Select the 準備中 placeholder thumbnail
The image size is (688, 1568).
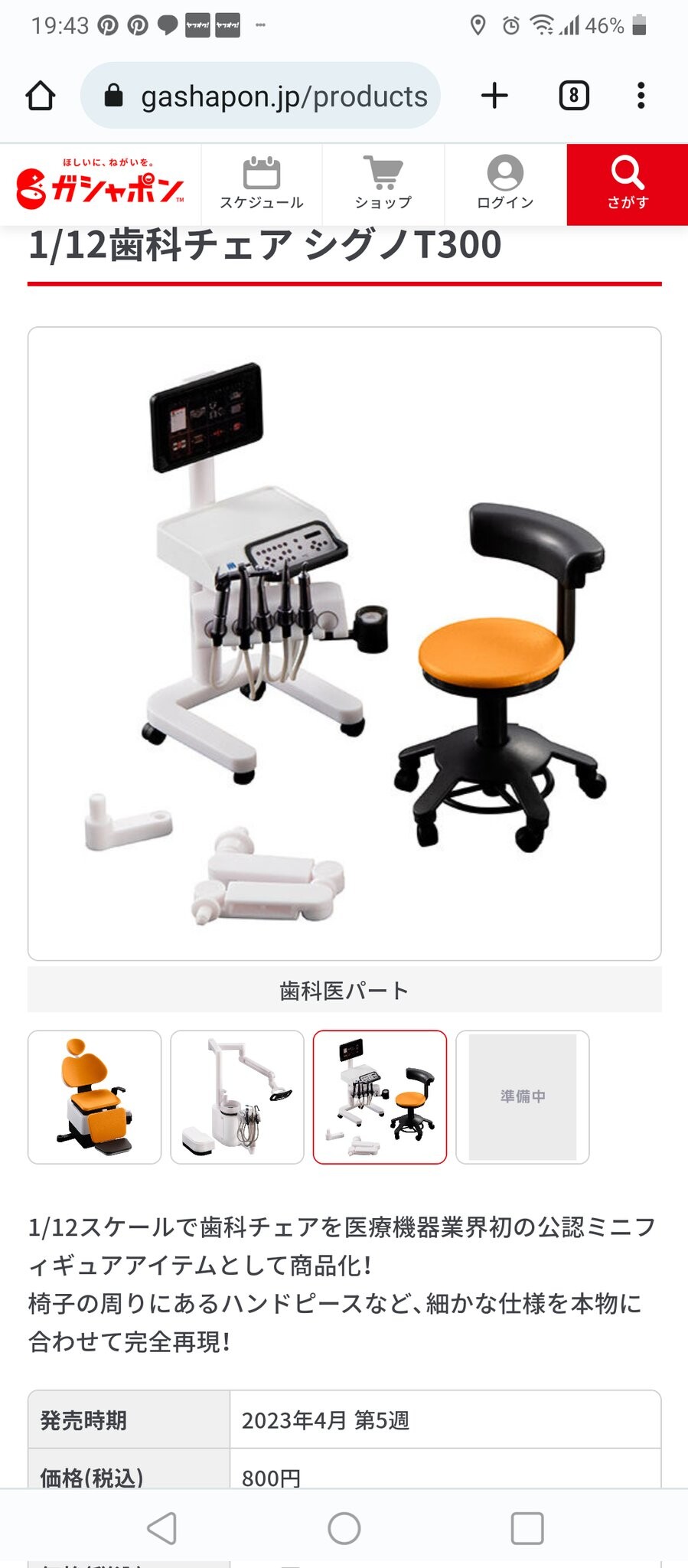tap(522, 1096)
